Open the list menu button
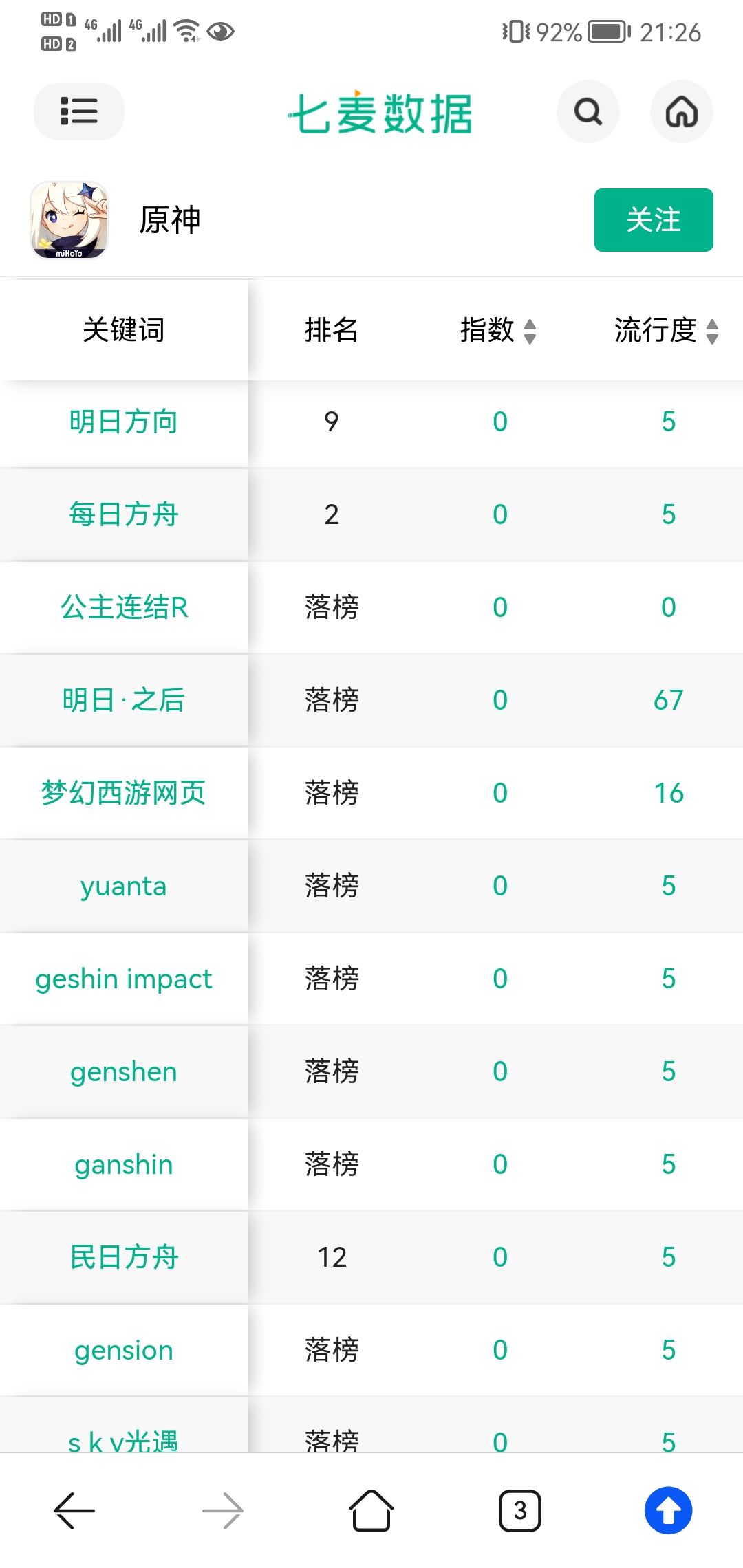Viewport: 743px width, 1568px height. point(79,111)
